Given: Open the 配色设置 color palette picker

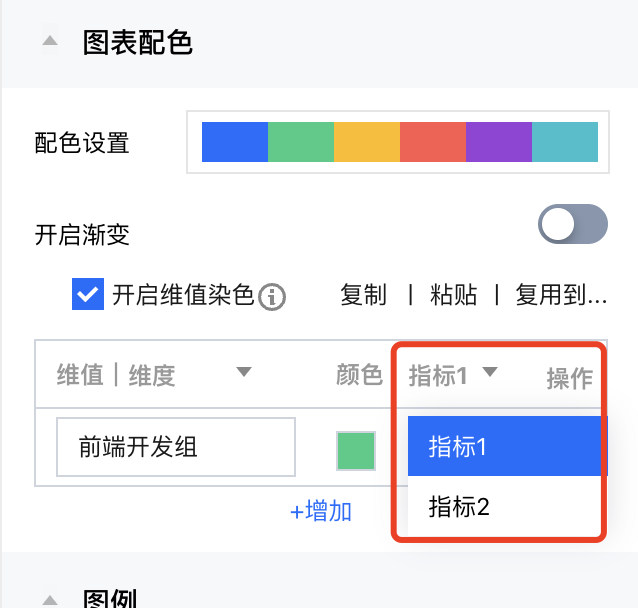Looking at the screenshot, I should (399, 142).
